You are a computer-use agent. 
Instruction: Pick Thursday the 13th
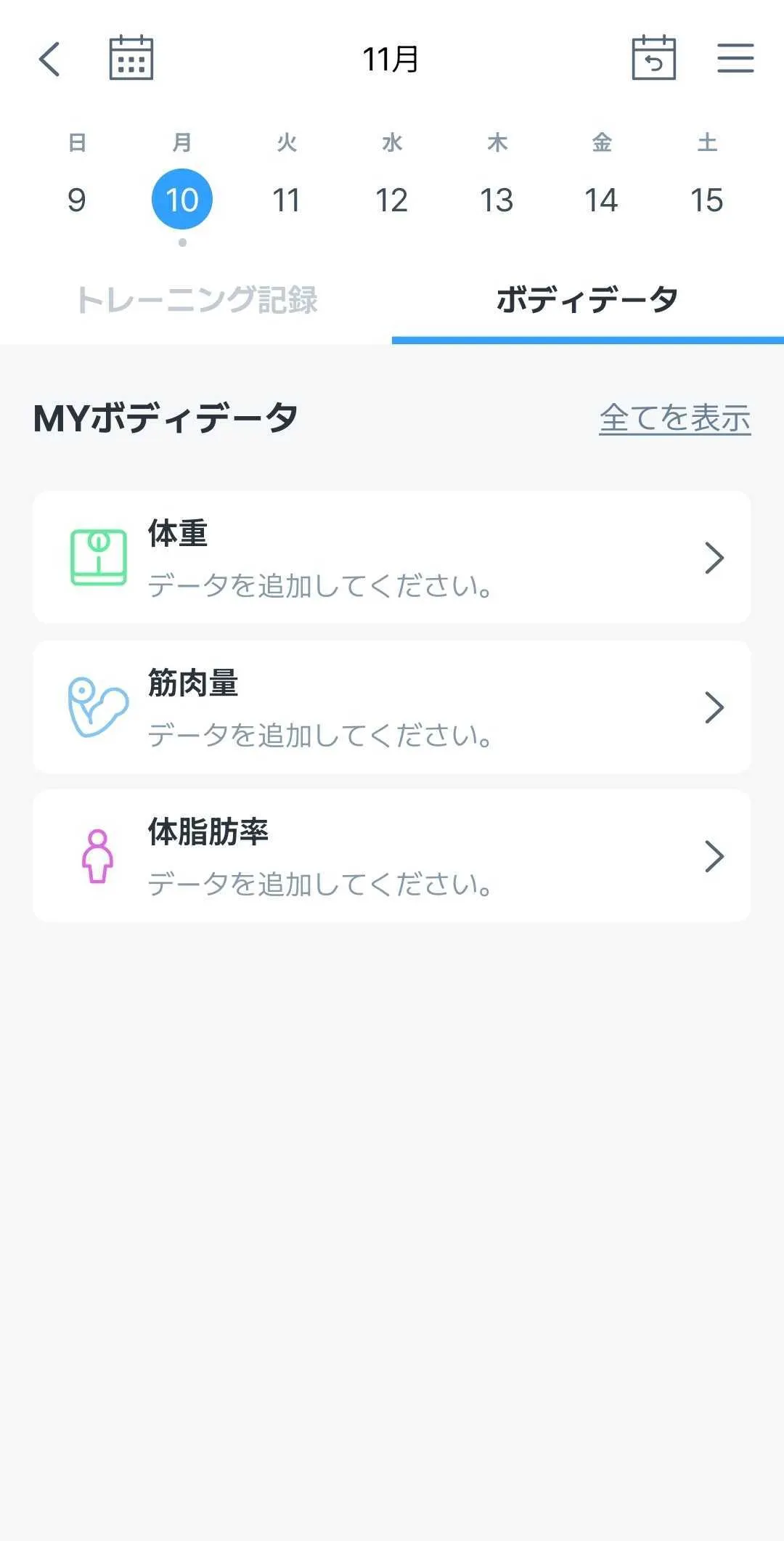(x=497, y=200)
